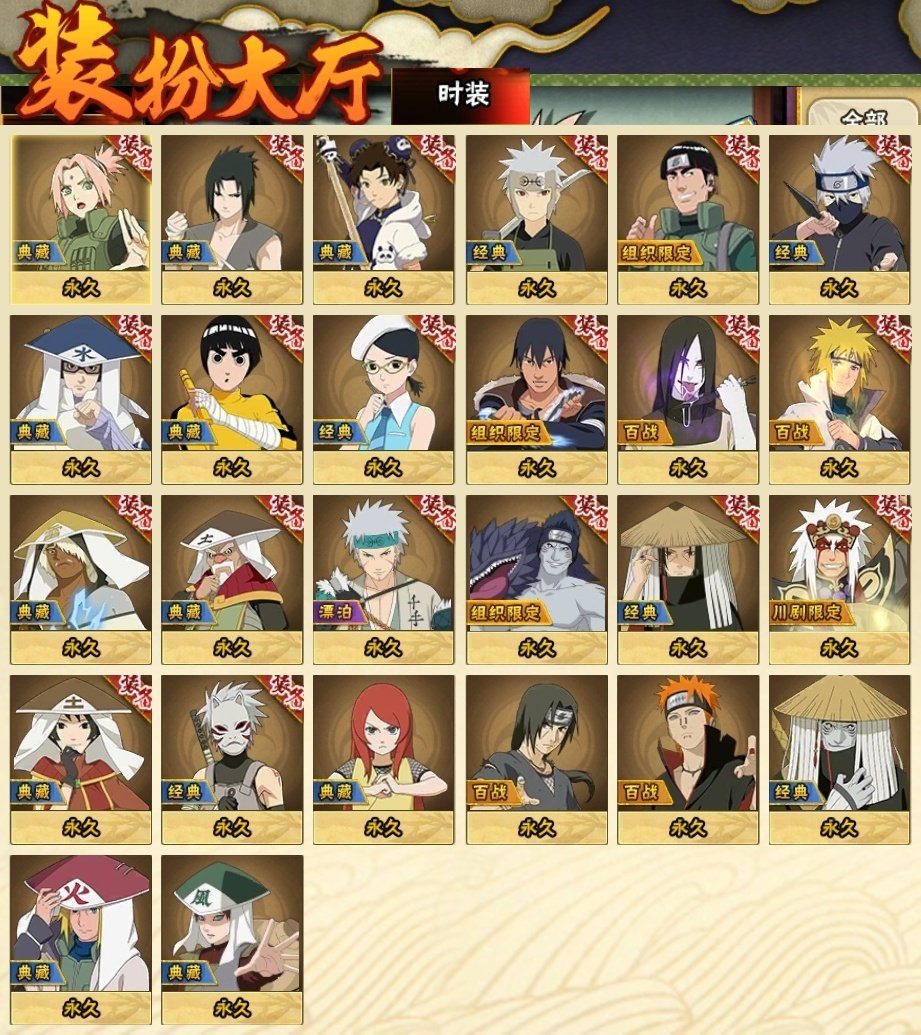
Task: Open the 漂泊 costume tile
Action: (x=383, y=565)
